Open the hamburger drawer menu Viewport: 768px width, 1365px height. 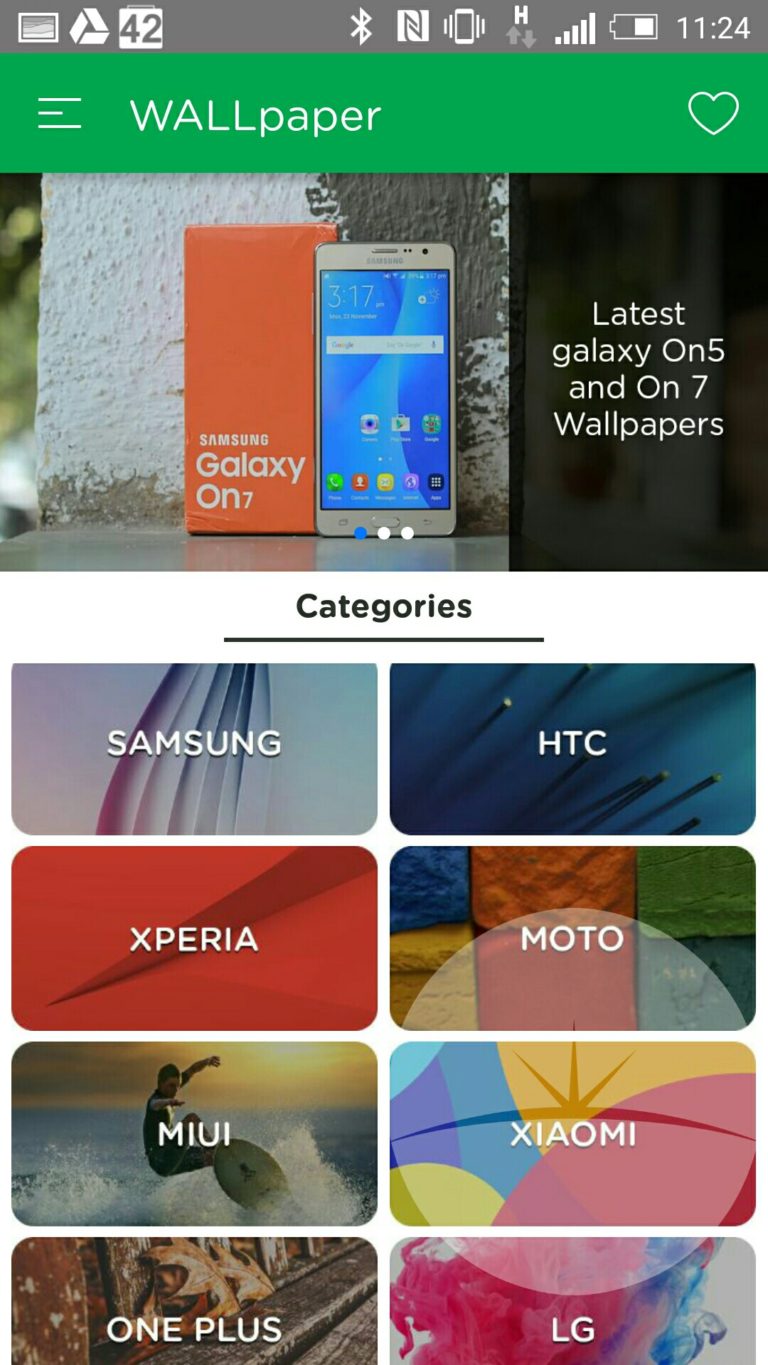(59, 113)
